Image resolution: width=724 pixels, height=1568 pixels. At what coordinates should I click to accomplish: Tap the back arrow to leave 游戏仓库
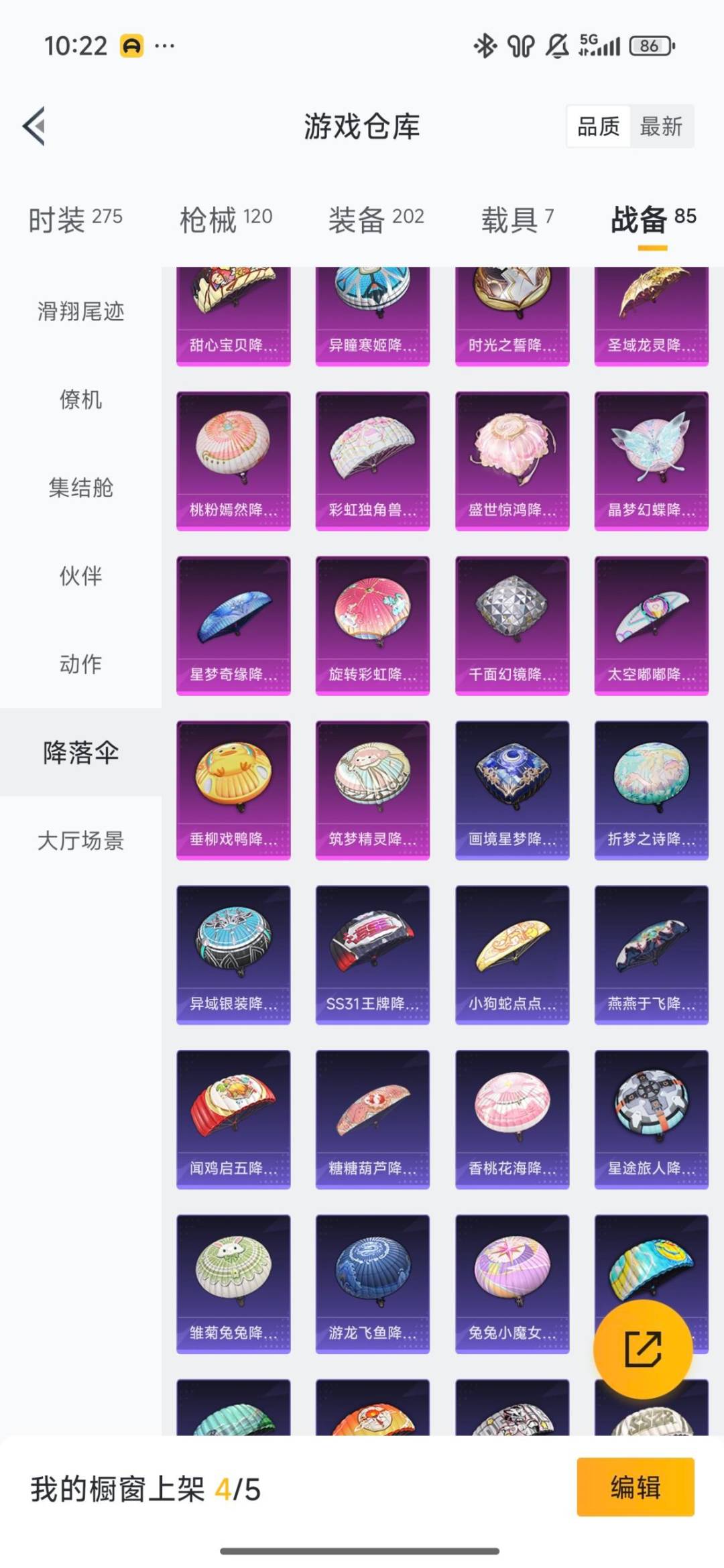pos(32,127)
